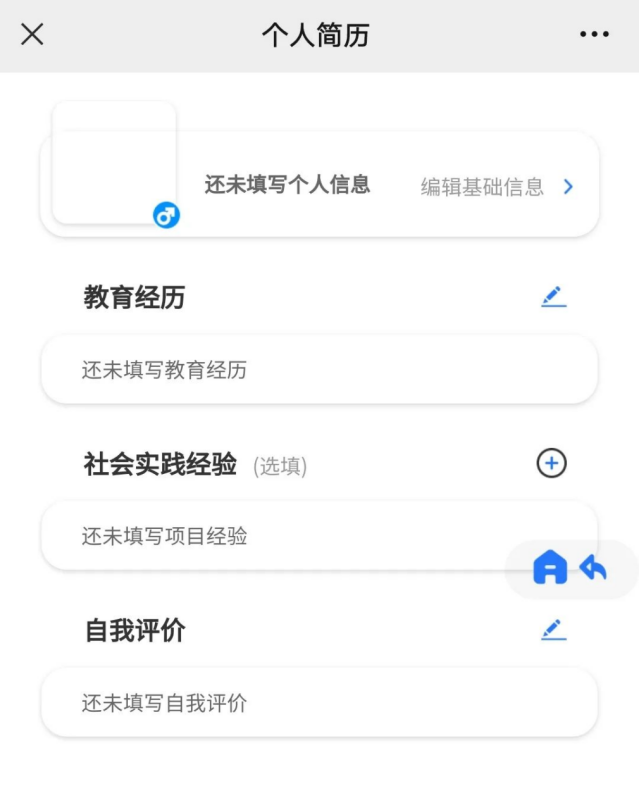Add 社会实践经验 with the plus icon
This screenshot has height=811, width=639.
coord(552,463)
